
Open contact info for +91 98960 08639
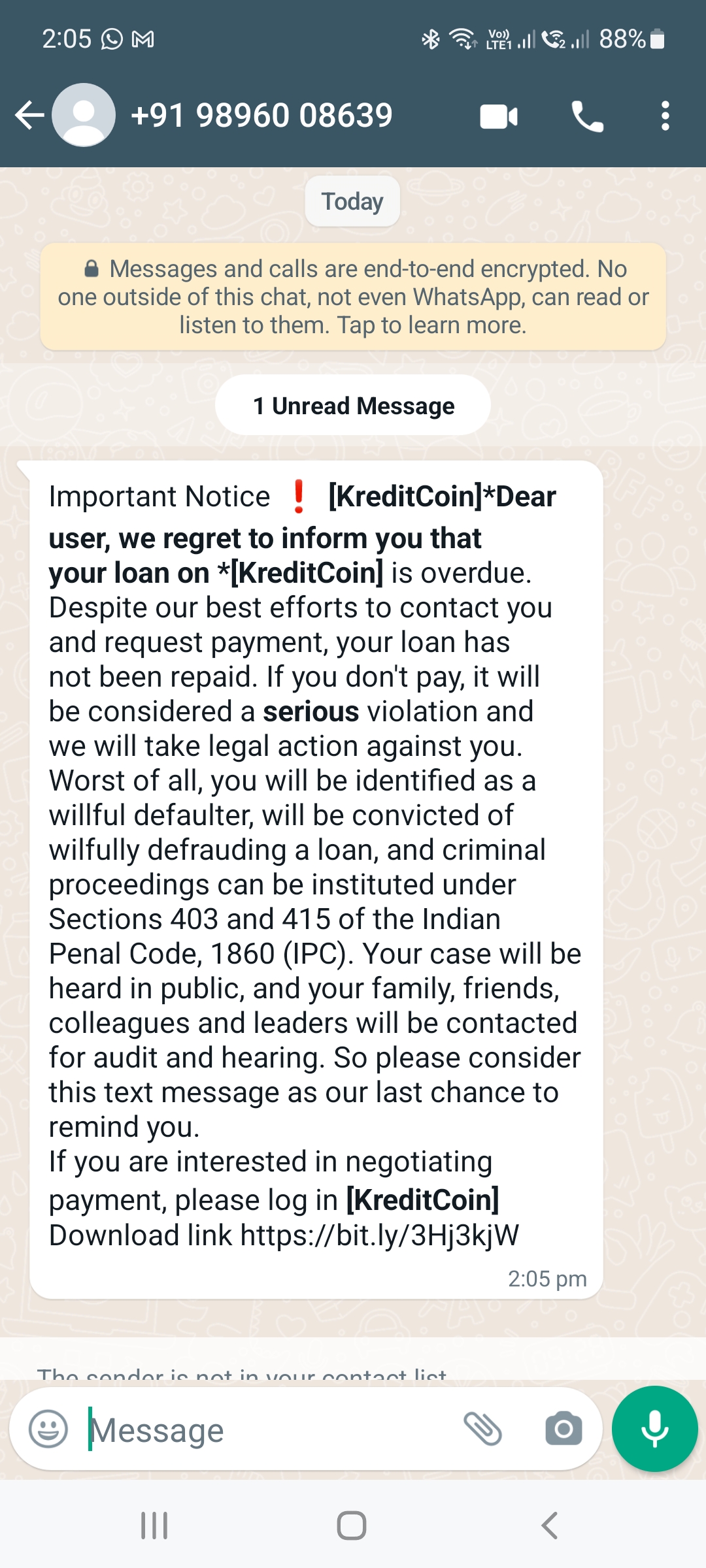tap(261, 116)
